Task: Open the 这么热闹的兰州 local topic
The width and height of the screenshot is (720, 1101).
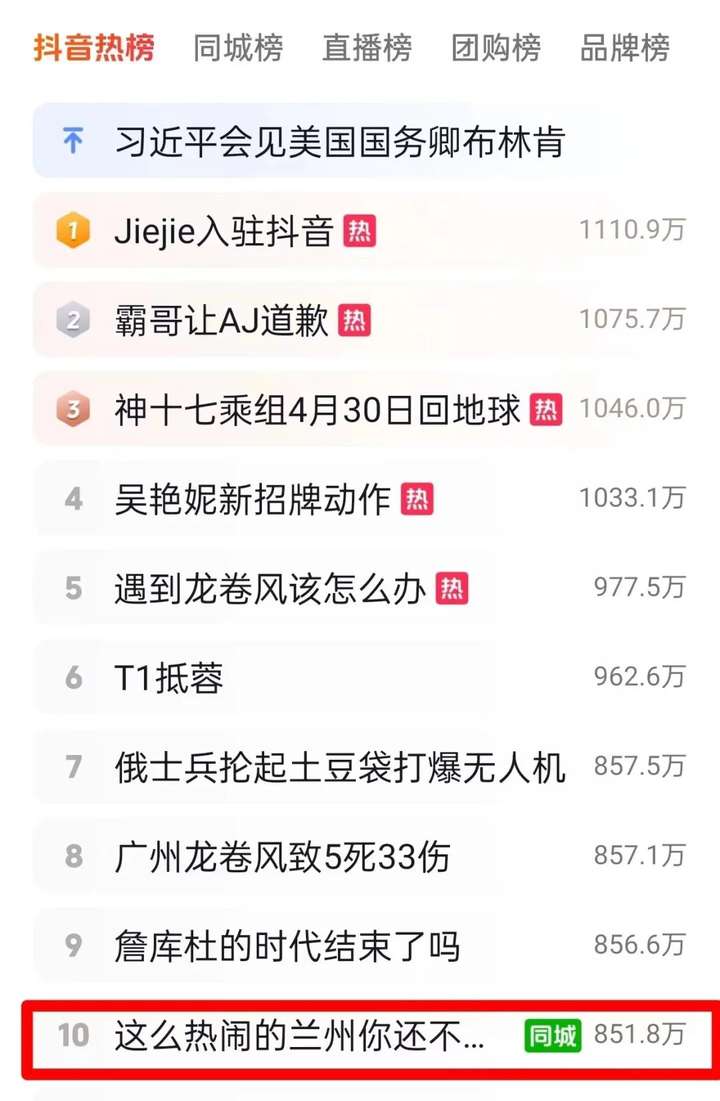Action: click(300, 1035)
